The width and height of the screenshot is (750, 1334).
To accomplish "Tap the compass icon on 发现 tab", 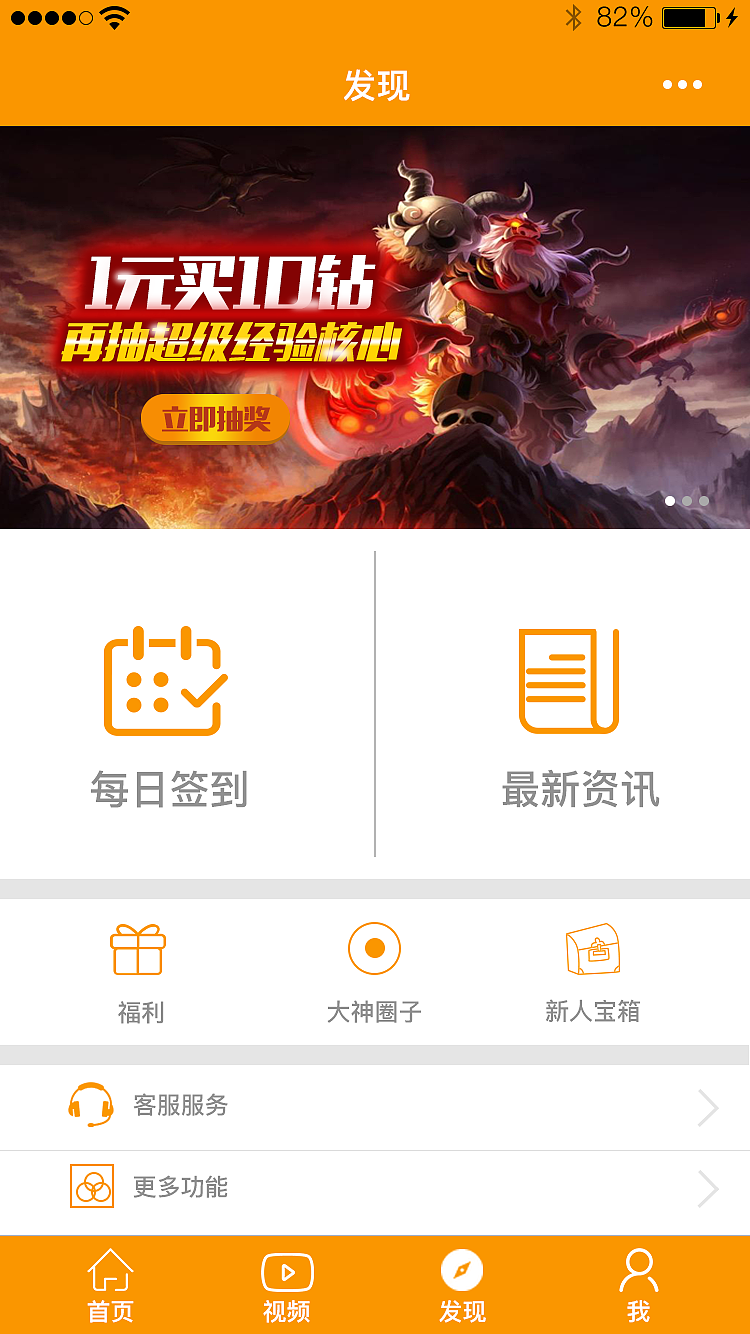I will click(x=460, y=1271).
